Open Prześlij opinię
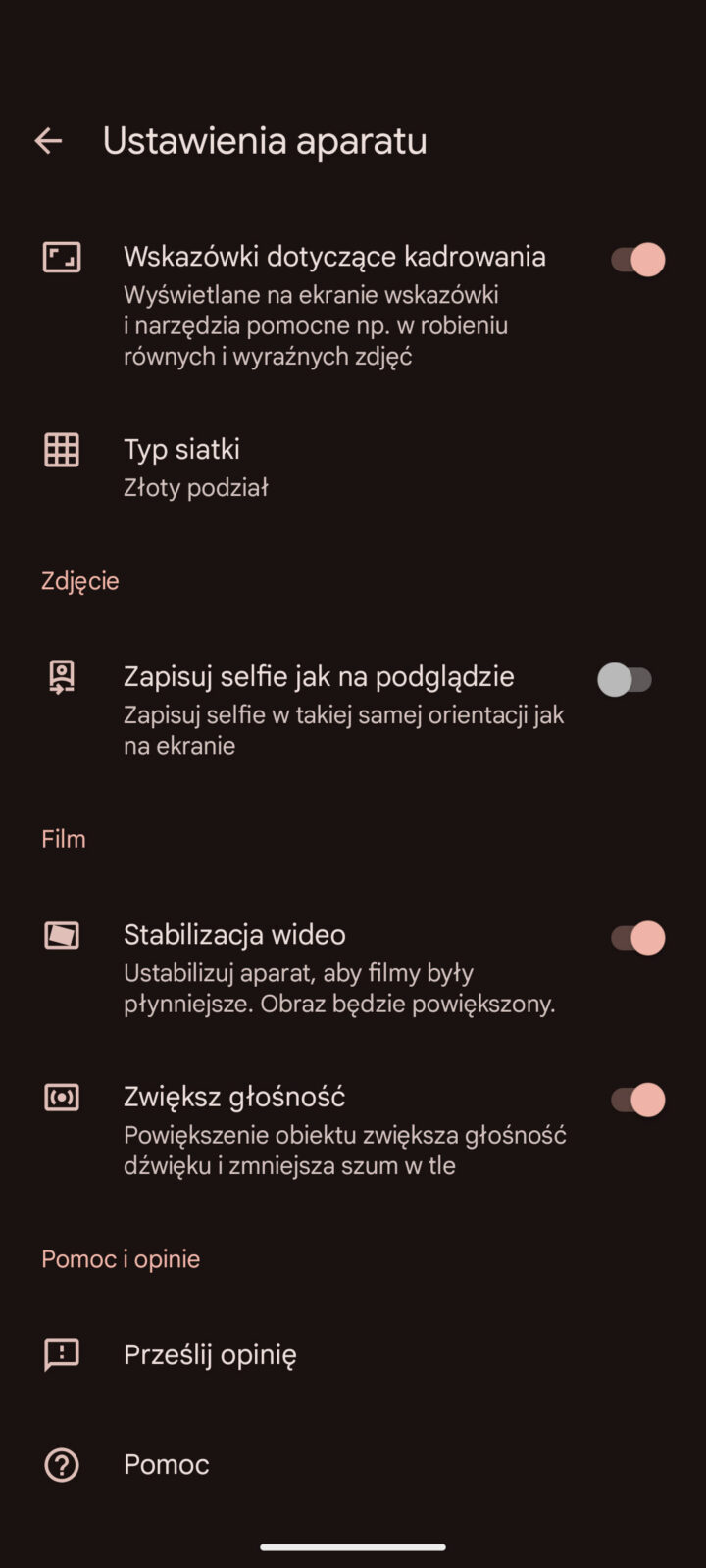The image size is (706, 1568). click(210, 1354)
